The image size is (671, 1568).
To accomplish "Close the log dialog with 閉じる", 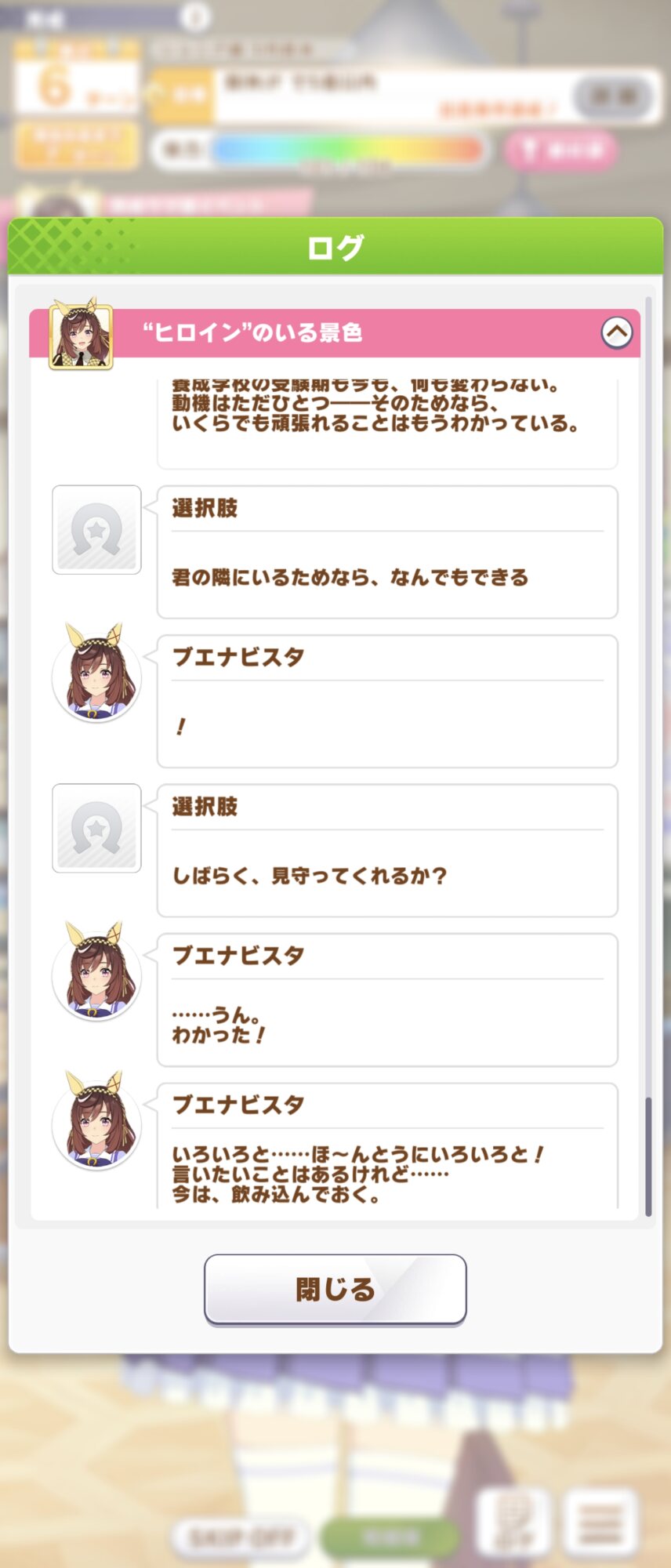I will pos(335,1289).
